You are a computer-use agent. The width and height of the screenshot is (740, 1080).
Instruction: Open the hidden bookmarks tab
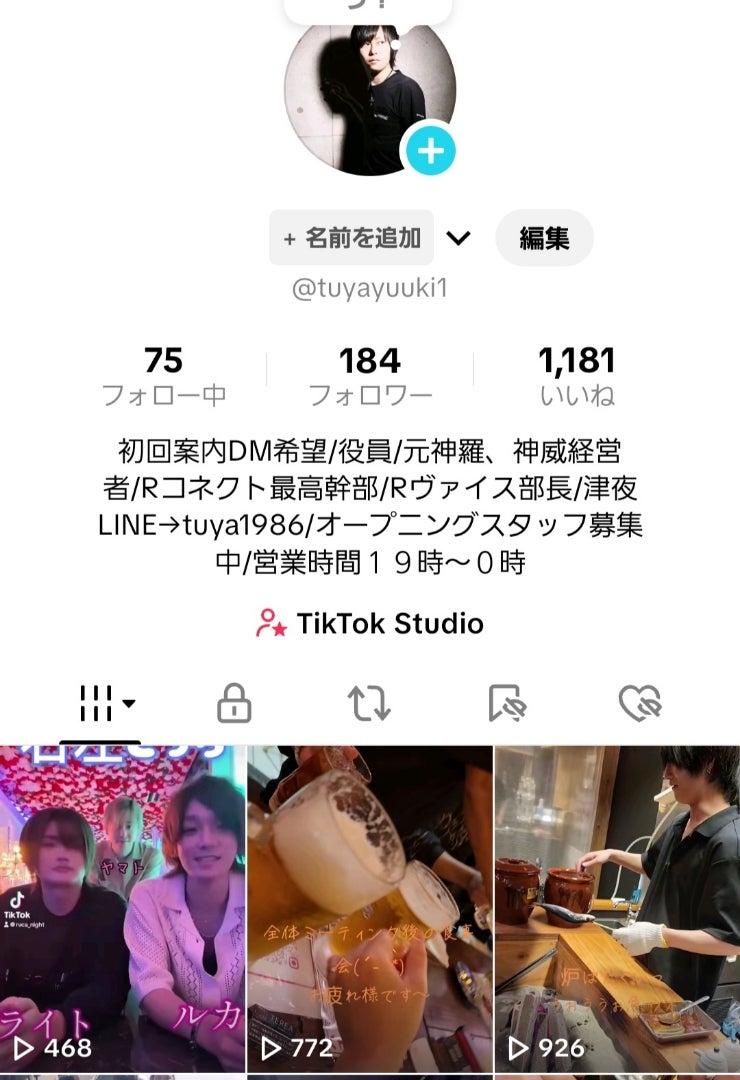pos(507,704)
